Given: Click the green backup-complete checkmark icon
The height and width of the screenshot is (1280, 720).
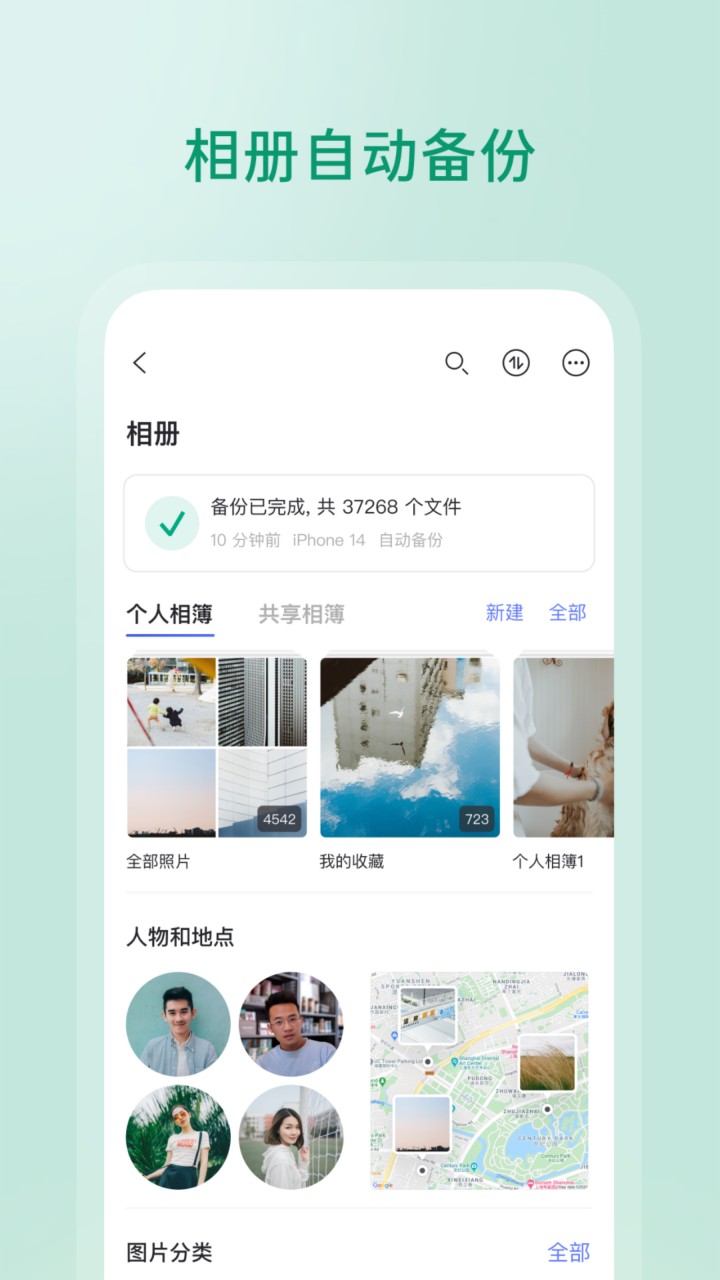Looking at the screenshot, I should pyautogui.click(x=172, y=522).
